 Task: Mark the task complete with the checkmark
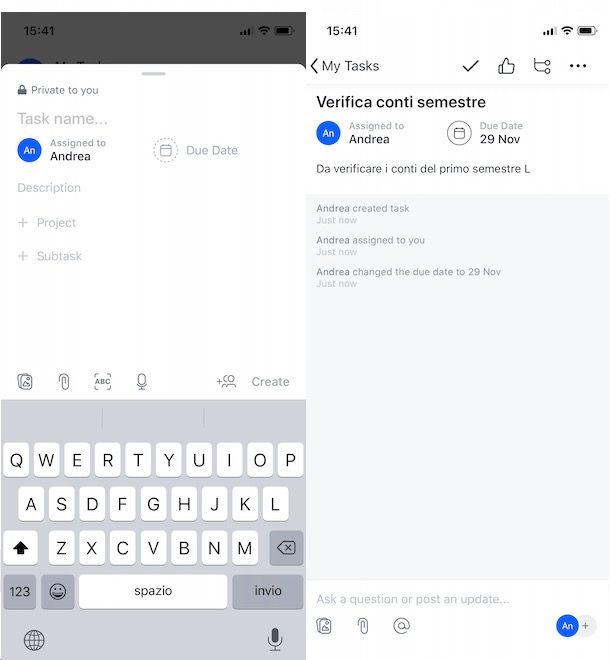[x=470, y=66]
